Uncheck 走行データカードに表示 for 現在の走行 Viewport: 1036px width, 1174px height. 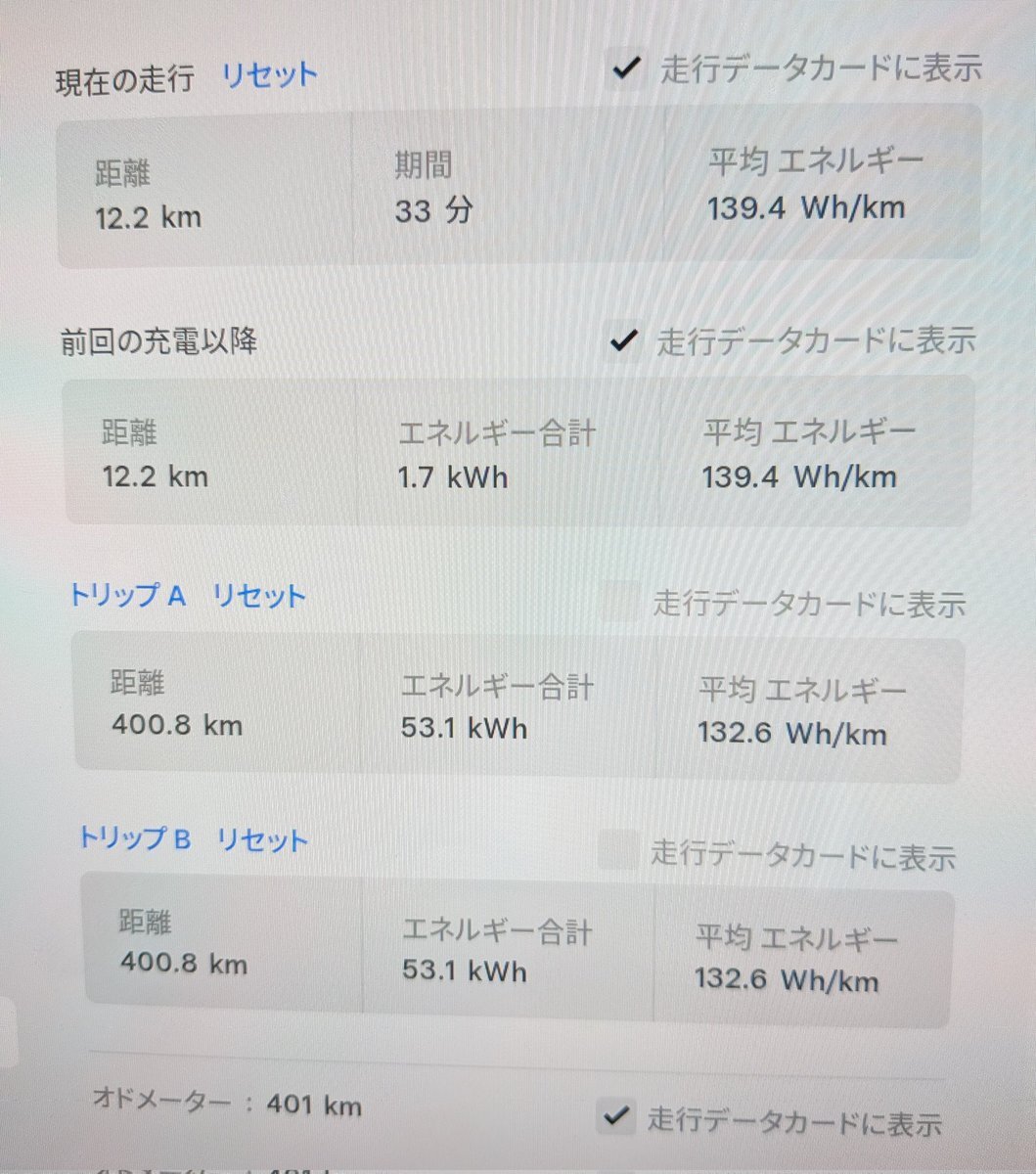point(625,69)
